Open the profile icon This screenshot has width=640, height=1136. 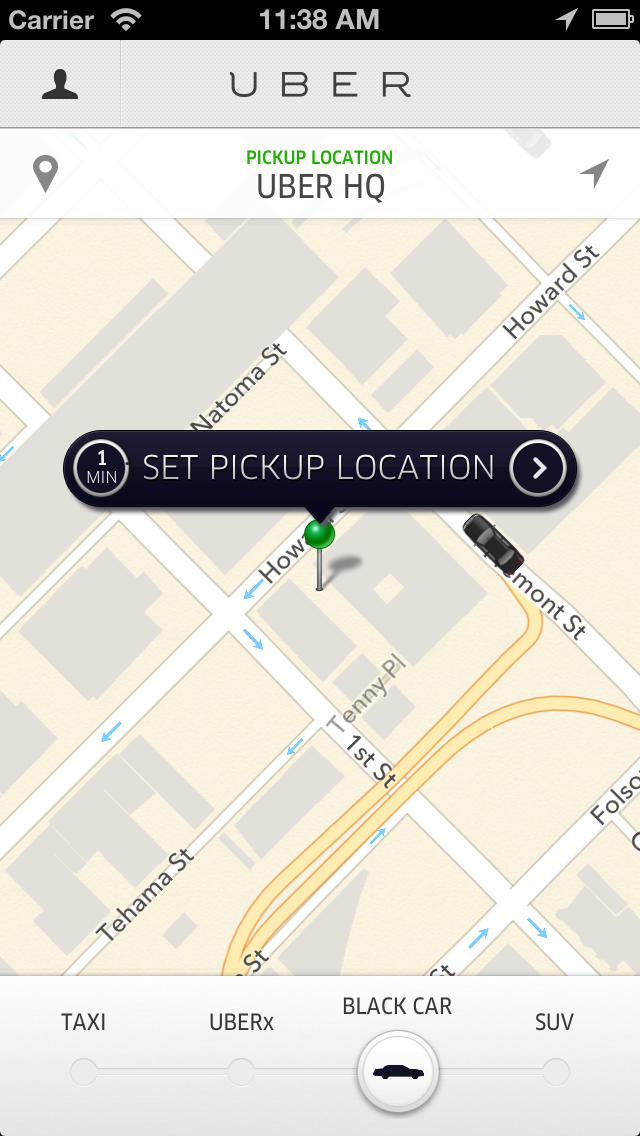click(x=60, y=85)
